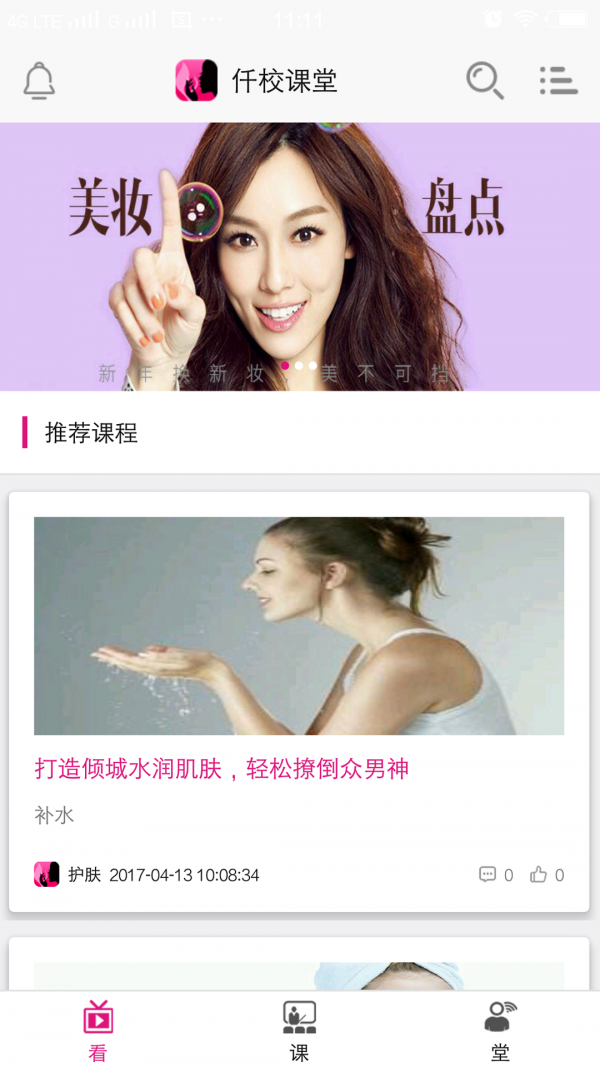Open the 美妆盘点 banner
Screen dimensions: 600x1067
tap(300, 255)
